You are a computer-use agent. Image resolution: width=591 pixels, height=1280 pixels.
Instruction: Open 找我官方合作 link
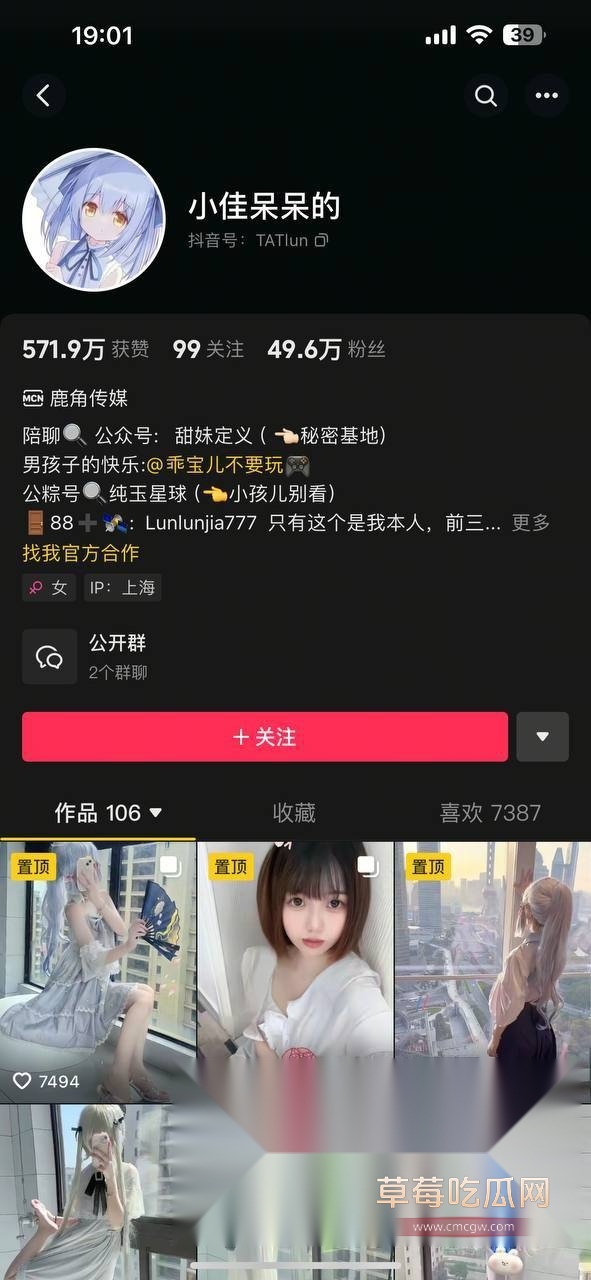(81, 553)
